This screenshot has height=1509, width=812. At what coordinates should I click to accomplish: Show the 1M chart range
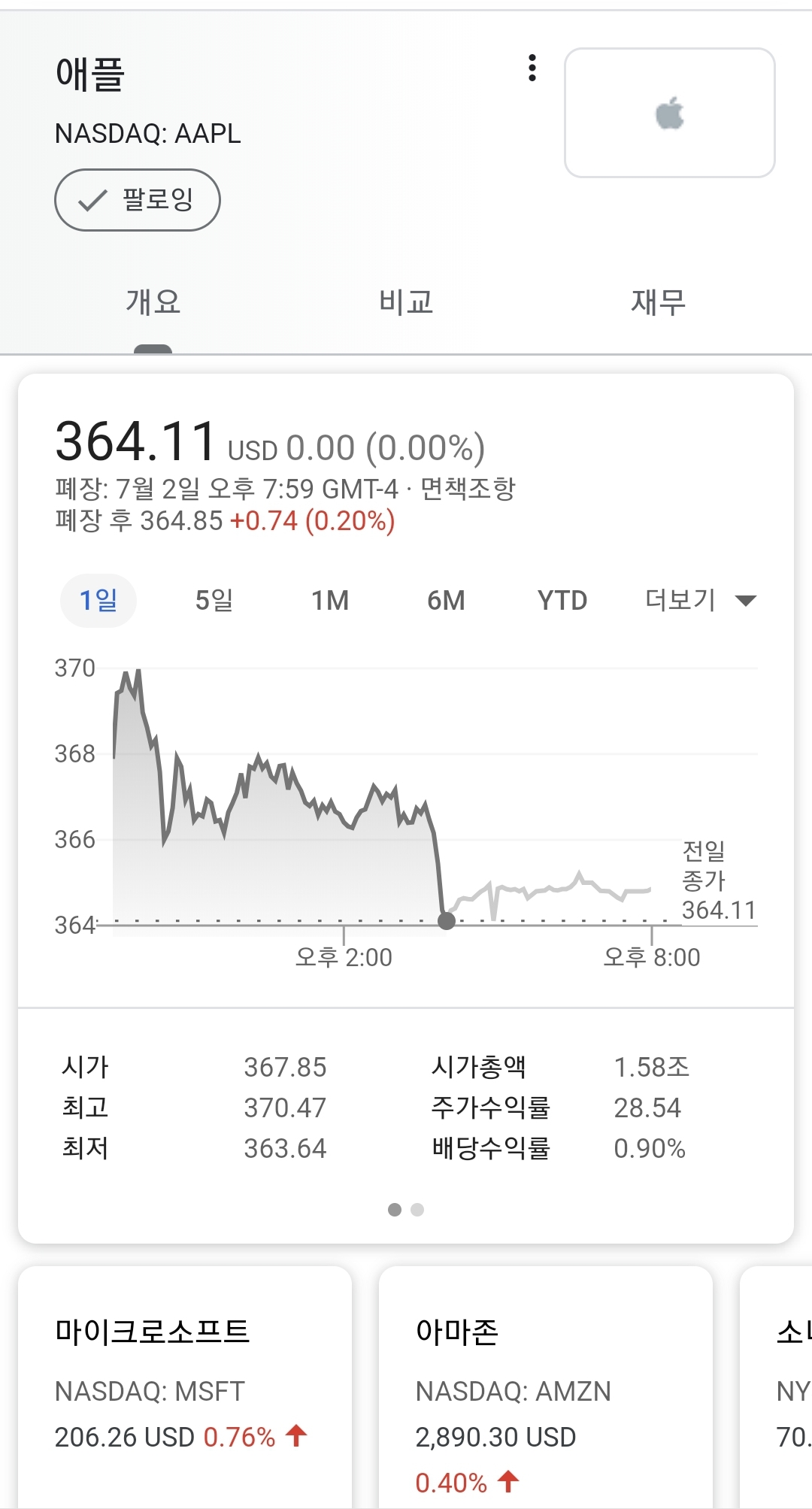(x=330, y=601)
